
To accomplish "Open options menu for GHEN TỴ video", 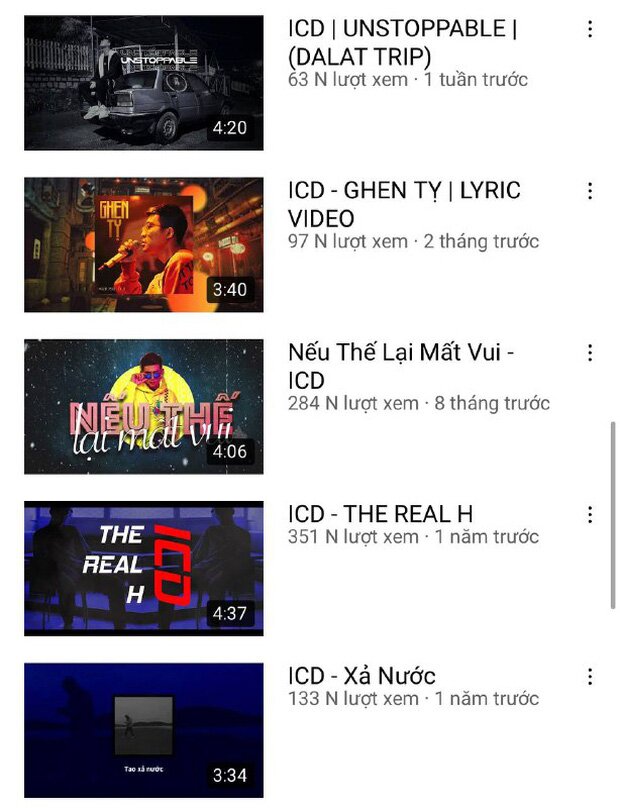I will tap(590, 191).
